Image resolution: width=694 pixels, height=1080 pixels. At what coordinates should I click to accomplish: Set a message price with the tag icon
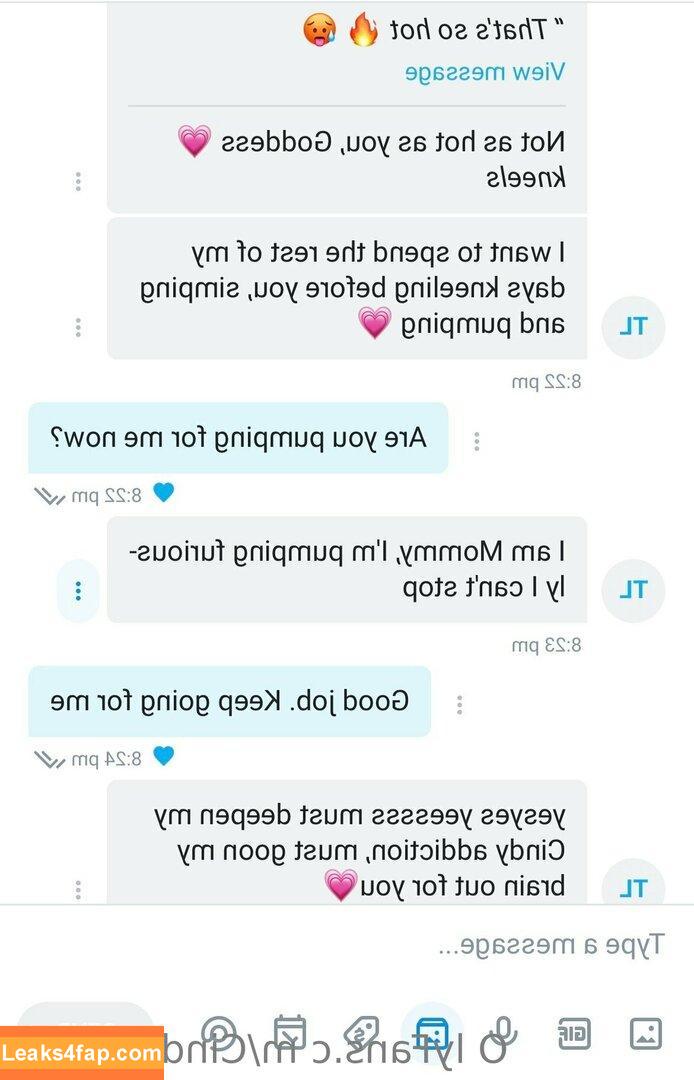point(361,1032)
